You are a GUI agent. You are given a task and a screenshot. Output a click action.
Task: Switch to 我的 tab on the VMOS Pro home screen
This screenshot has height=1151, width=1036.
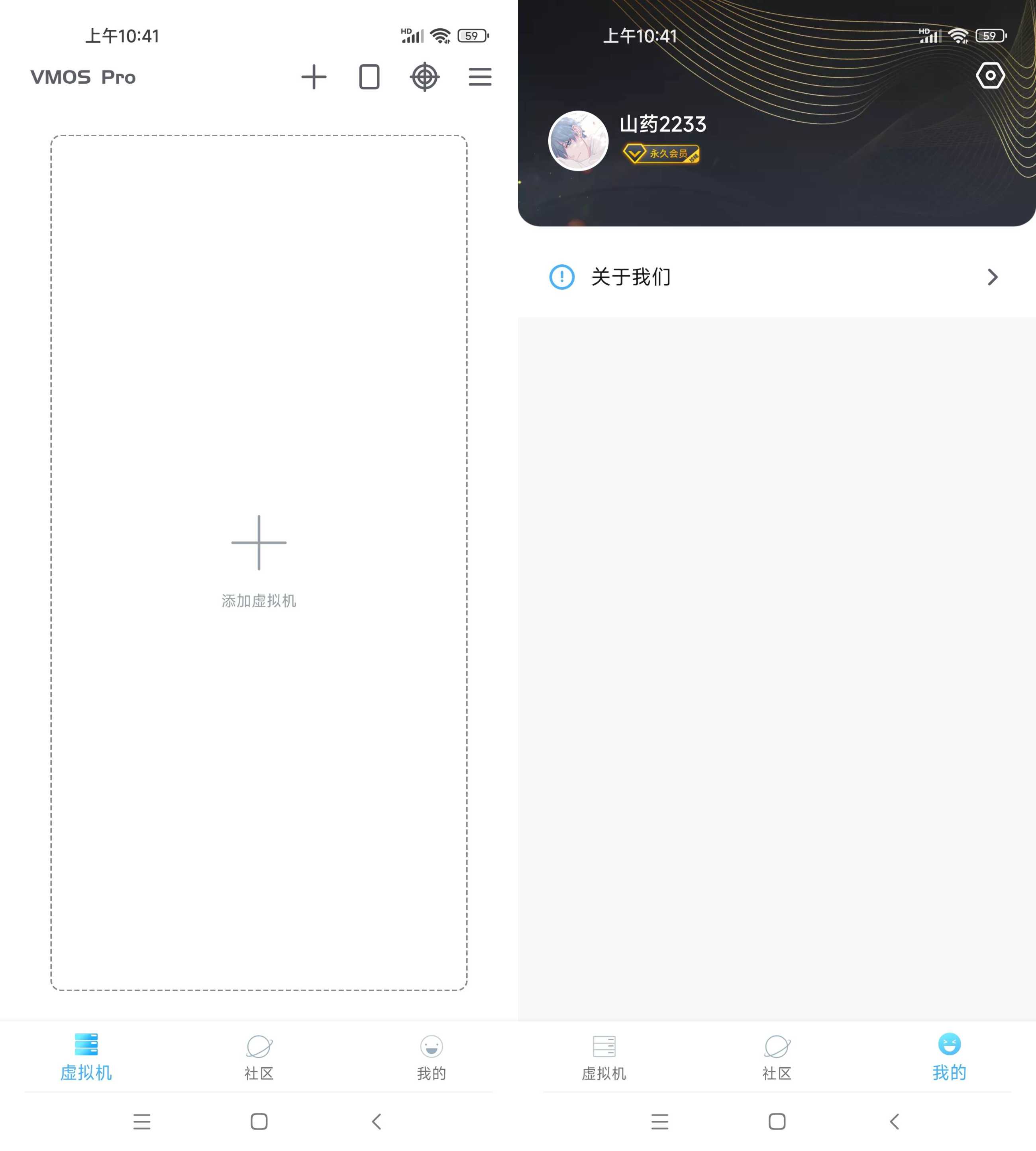pyautogui.click(x=432, y=1057)
